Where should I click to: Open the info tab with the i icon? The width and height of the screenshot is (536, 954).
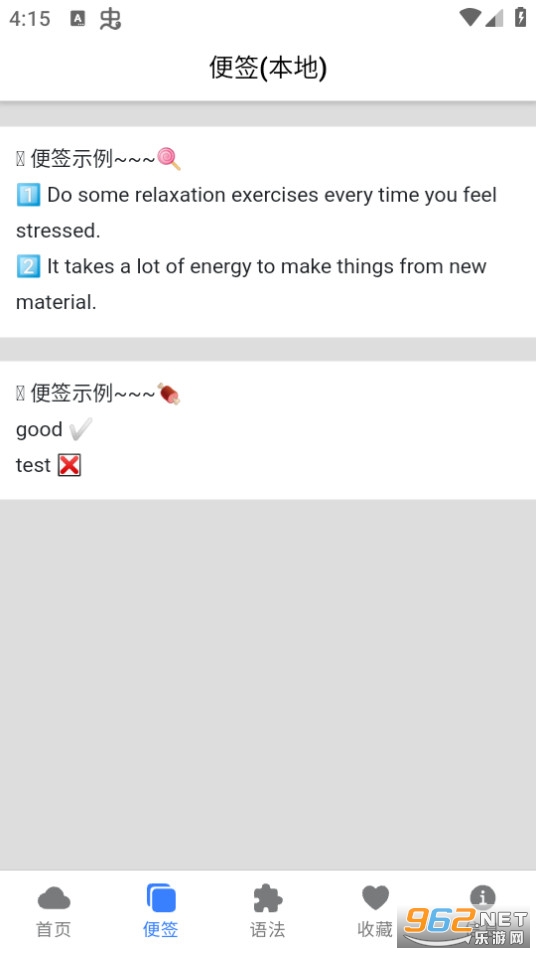(482, 897)
